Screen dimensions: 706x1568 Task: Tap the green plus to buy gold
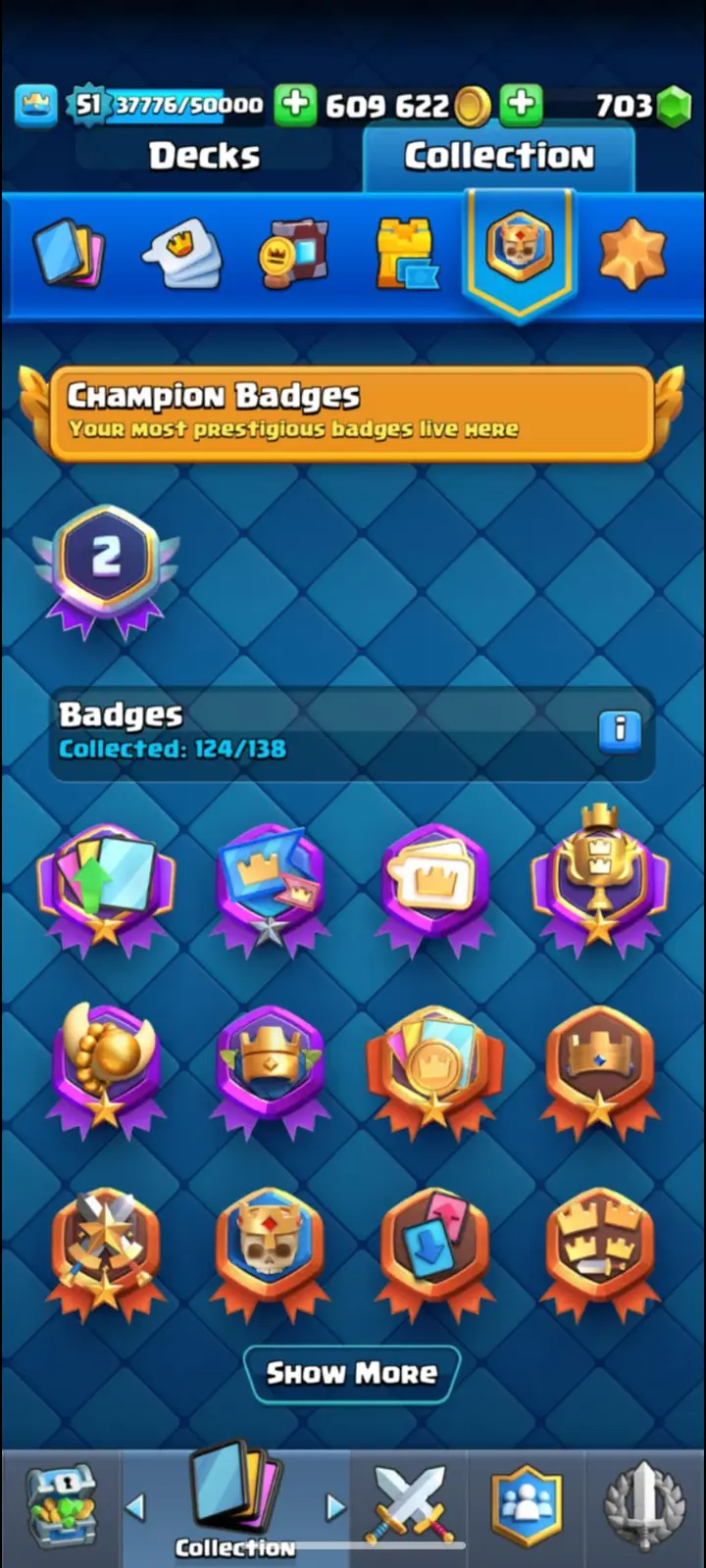[x=294, y=105]
